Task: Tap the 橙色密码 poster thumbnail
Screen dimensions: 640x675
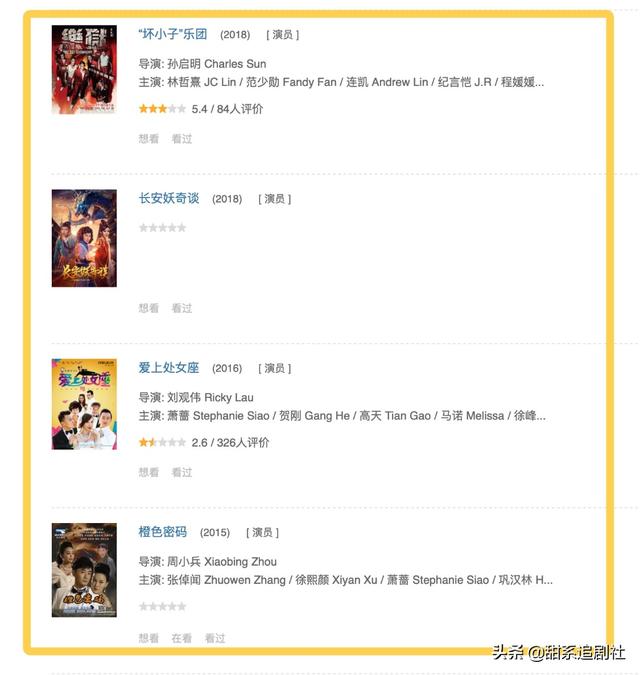Action: tap(84, 570)
